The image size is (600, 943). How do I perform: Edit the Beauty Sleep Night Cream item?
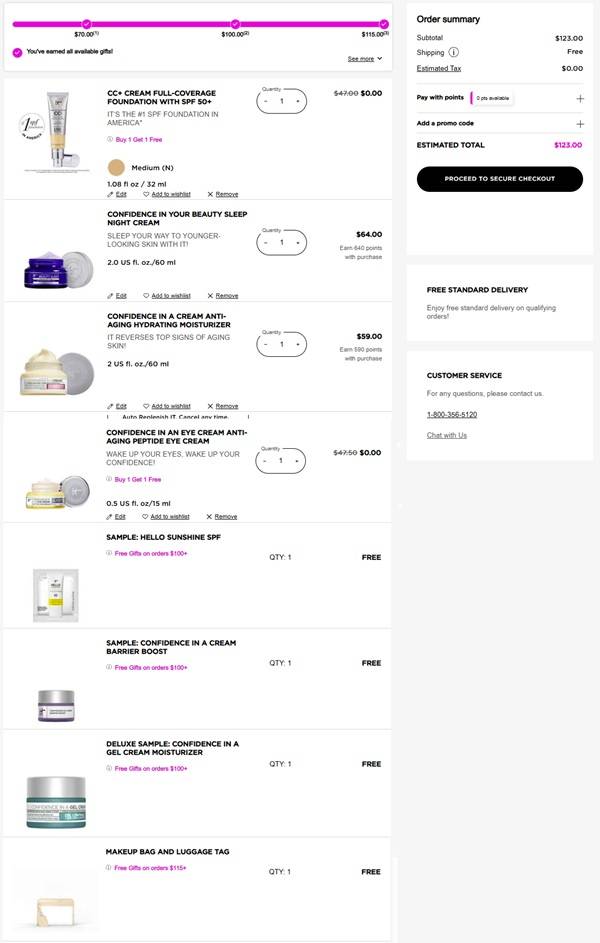pyautogui.click(x=117, y=296)
